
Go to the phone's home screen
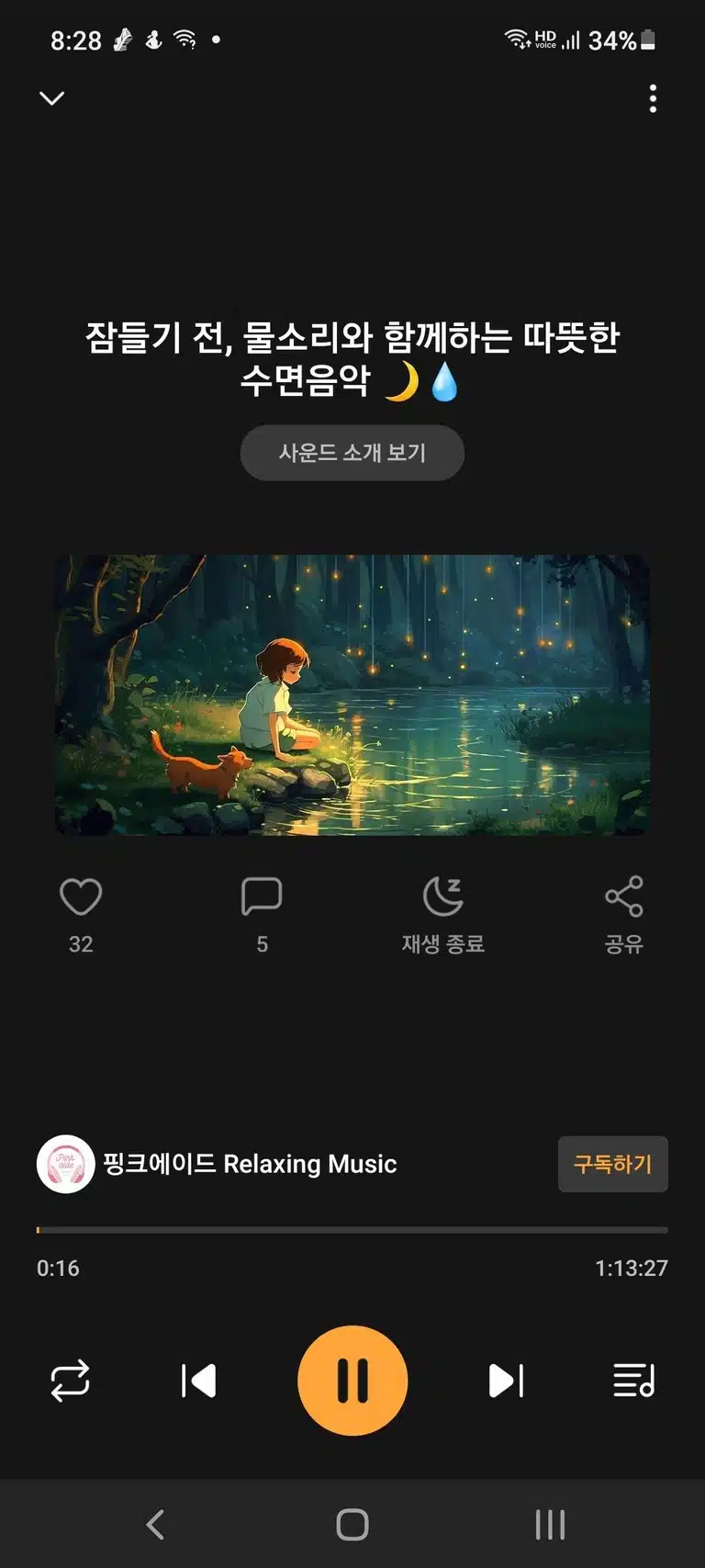point(352,1525)
